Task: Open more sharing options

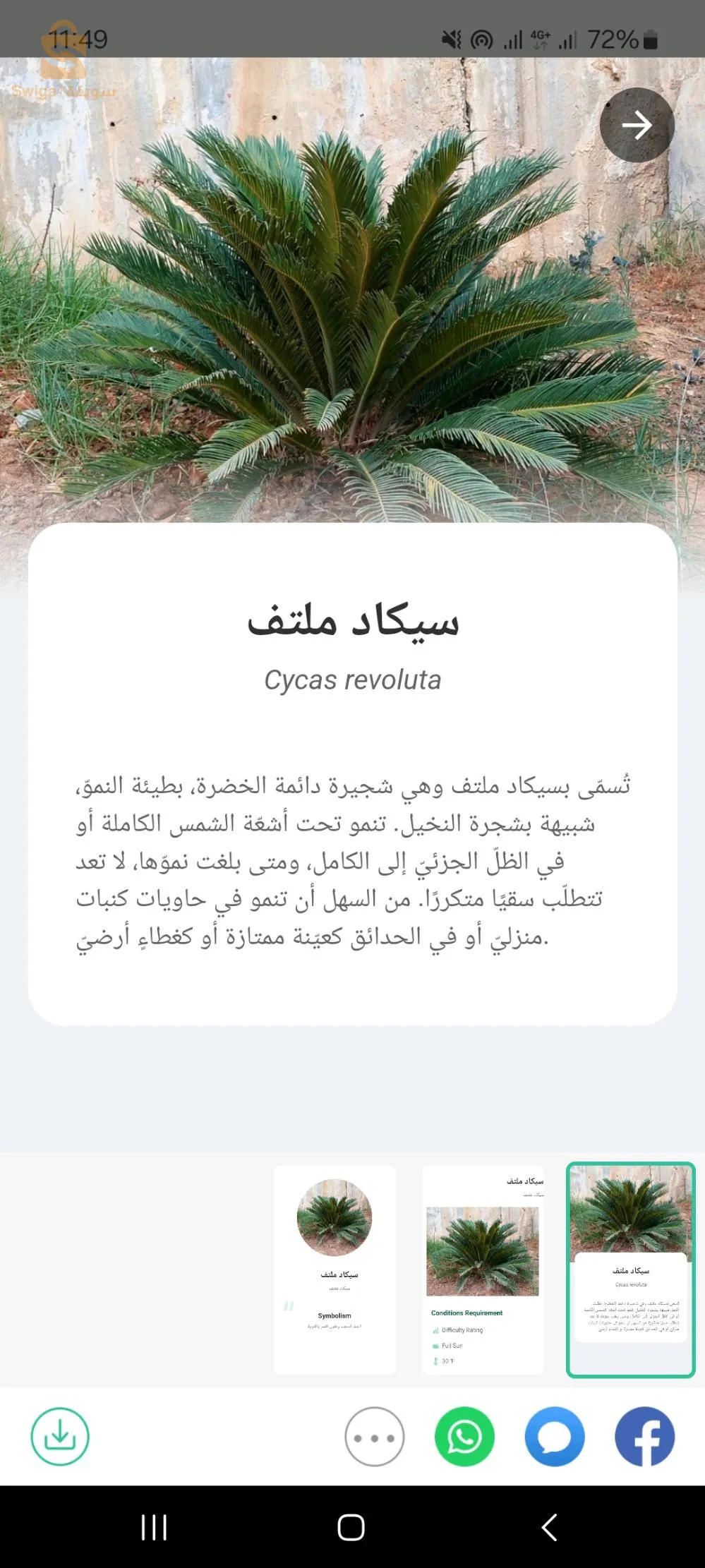Action: [x=374, y=1437]
